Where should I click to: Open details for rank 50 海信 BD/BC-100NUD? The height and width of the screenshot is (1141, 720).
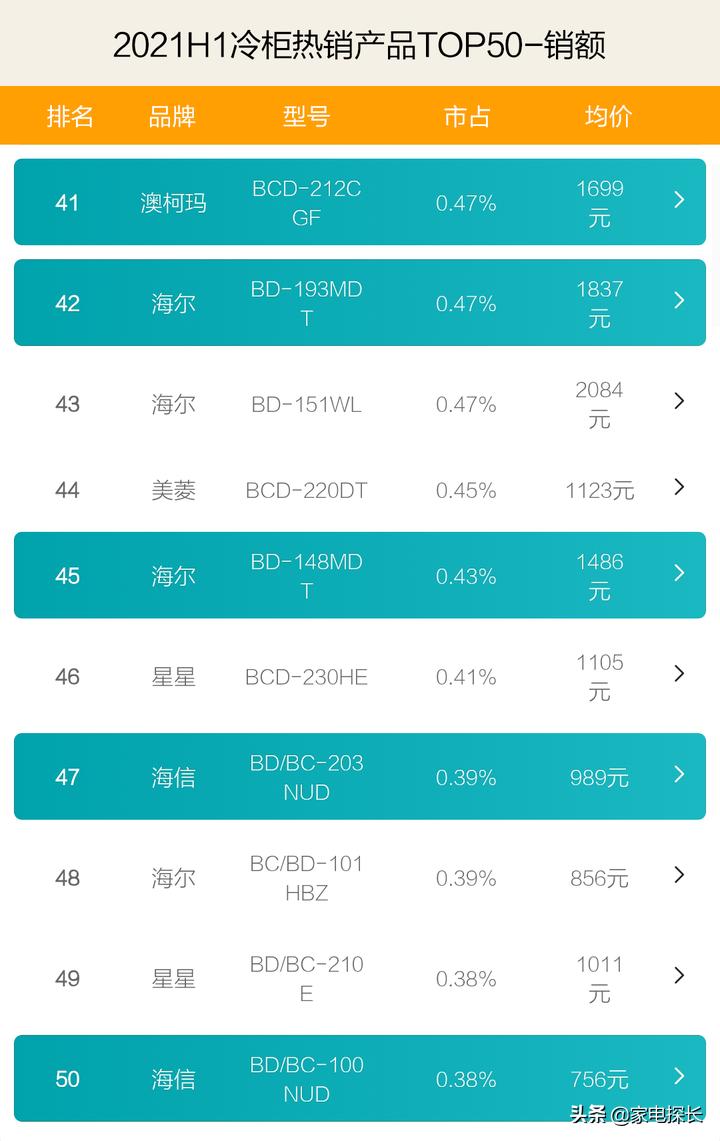(680, 1079)
